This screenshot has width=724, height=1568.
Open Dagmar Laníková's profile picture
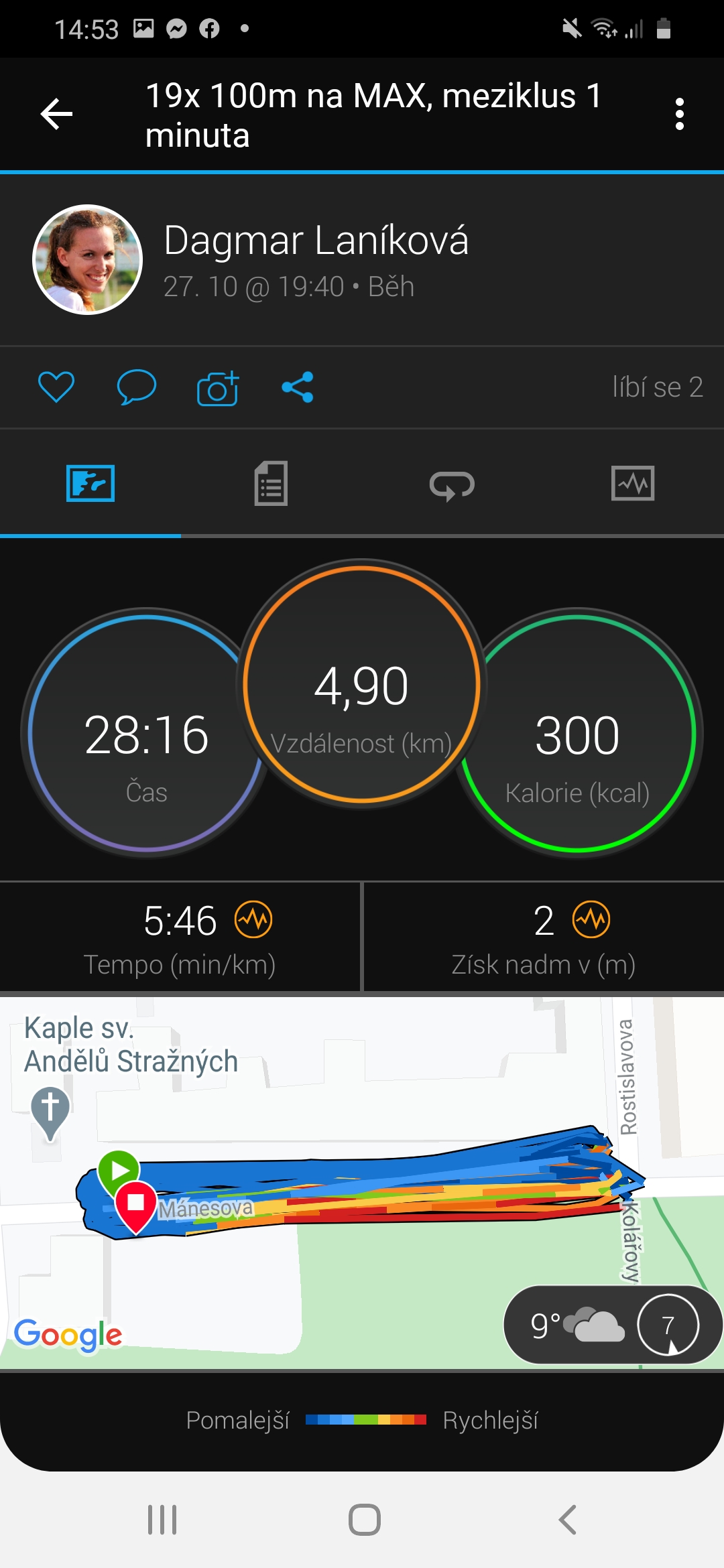[87, 259]
